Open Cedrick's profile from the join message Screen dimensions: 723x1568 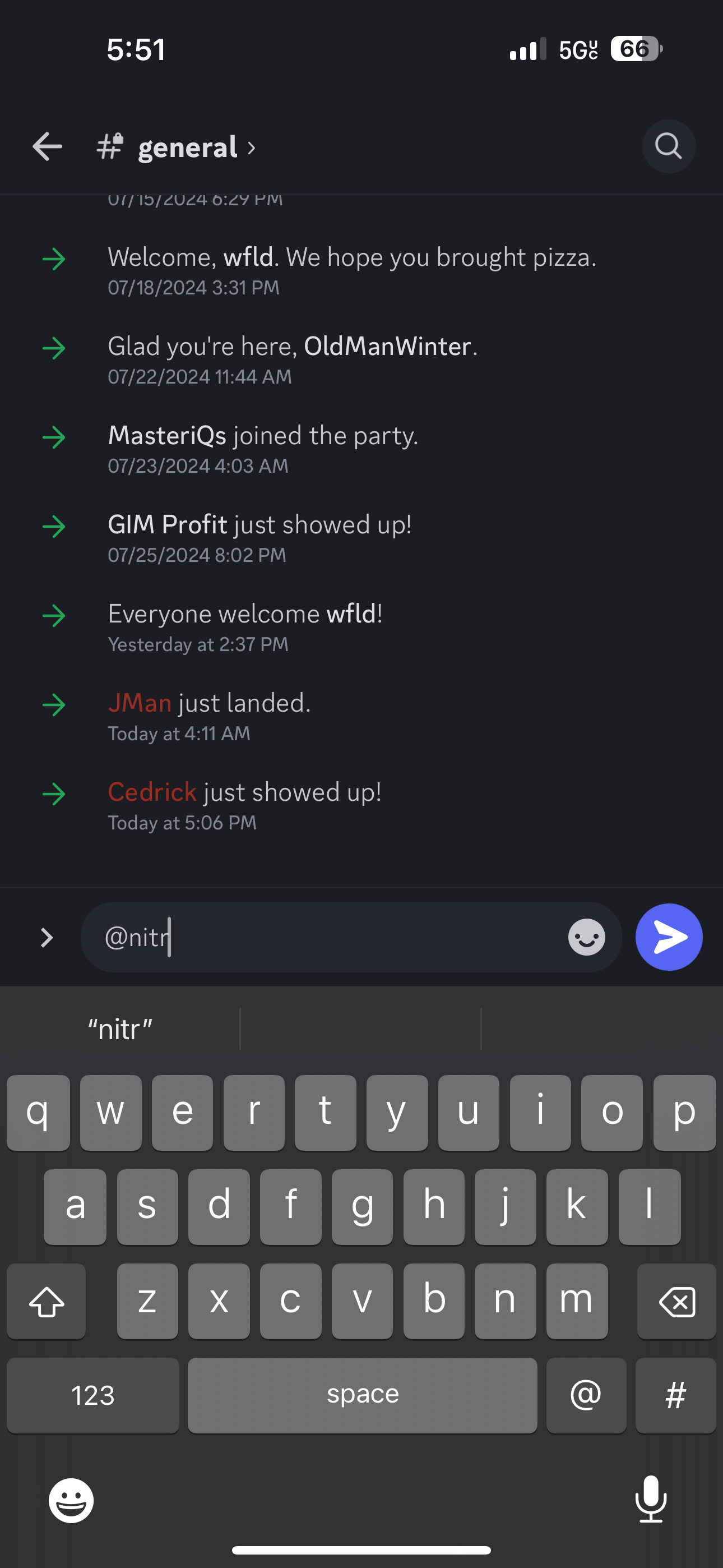click(x=151, y=792)
